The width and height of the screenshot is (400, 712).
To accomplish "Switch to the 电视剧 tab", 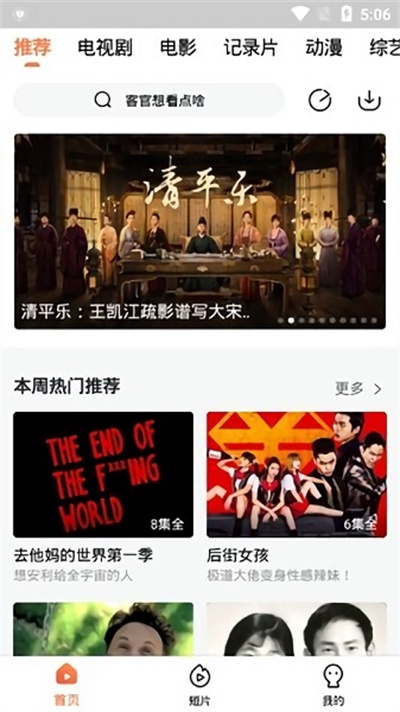I will [x=105, y=48].
